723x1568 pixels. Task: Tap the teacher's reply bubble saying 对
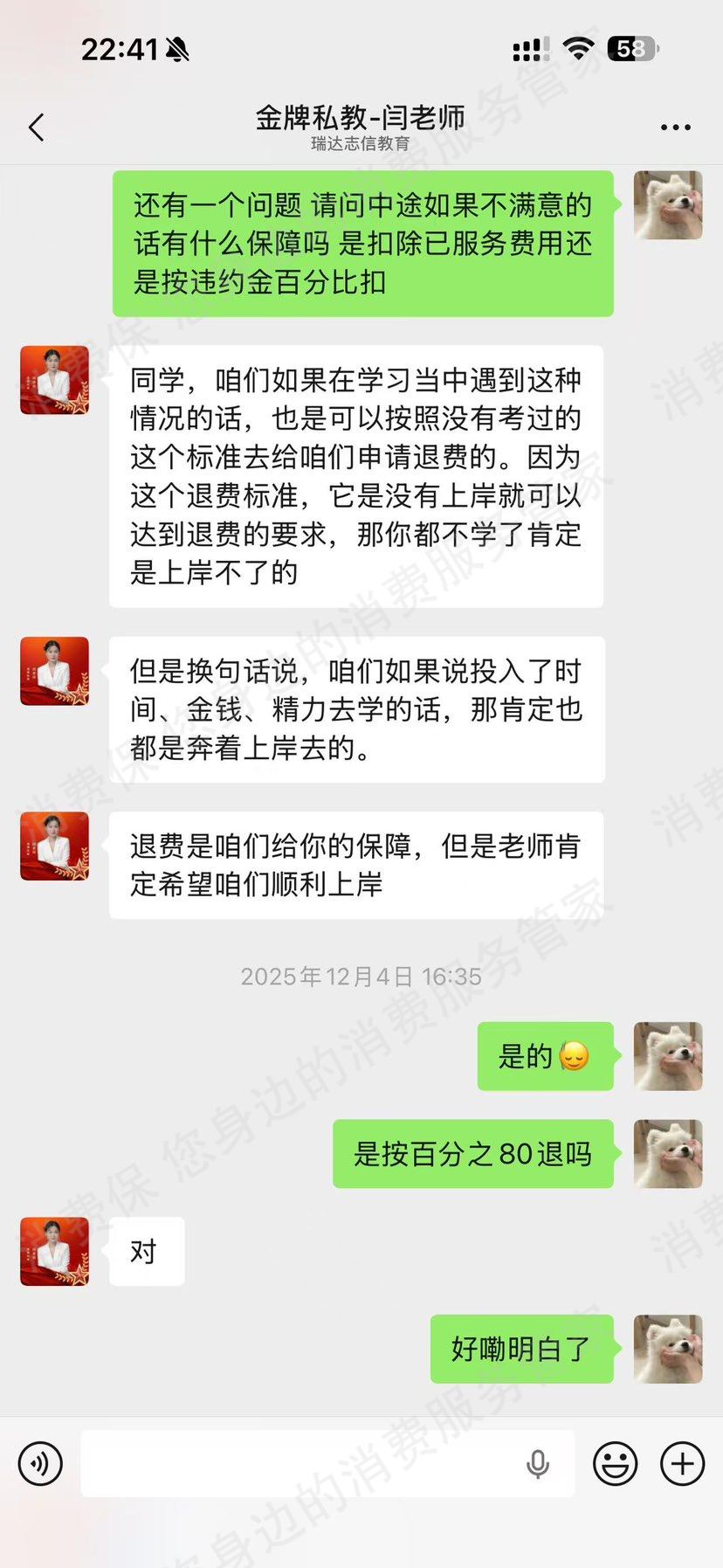click(146, 1251)
